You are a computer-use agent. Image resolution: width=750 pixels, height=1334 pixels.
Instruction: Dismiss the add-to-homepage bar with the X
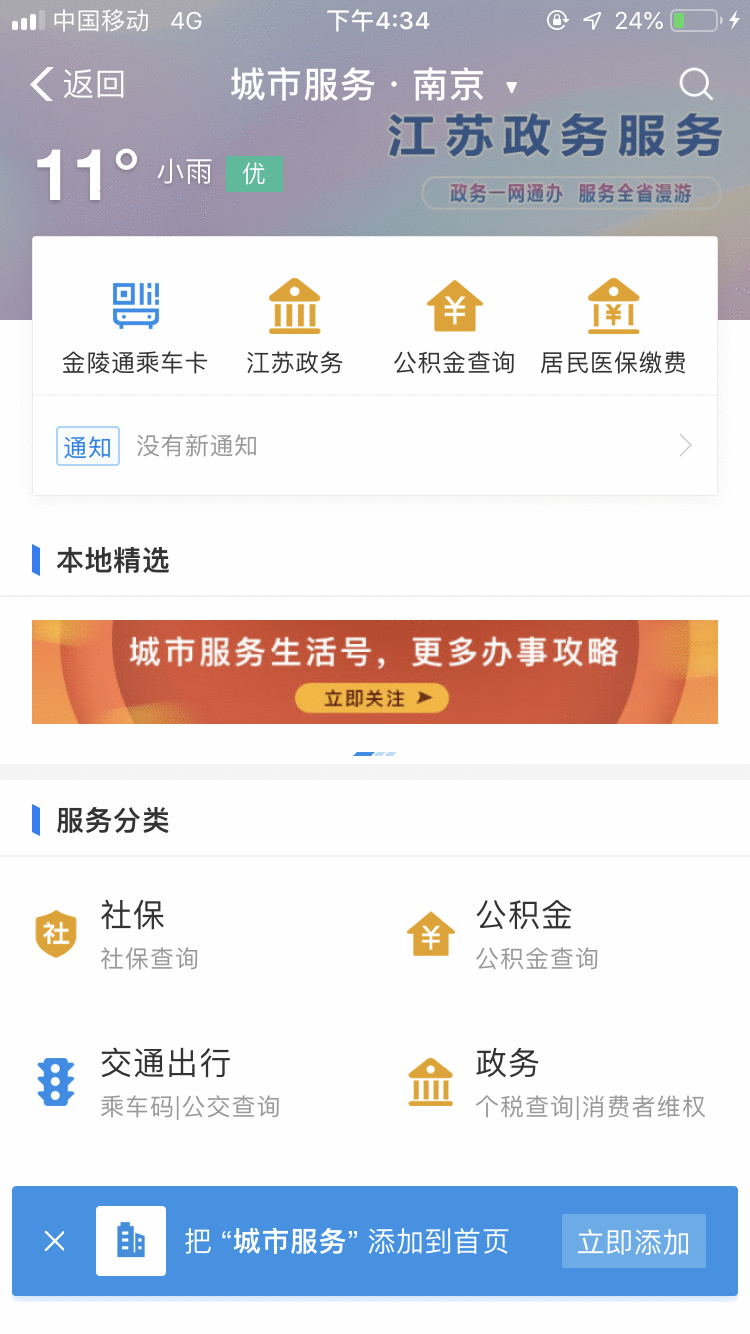click(x=54, y=1241)
